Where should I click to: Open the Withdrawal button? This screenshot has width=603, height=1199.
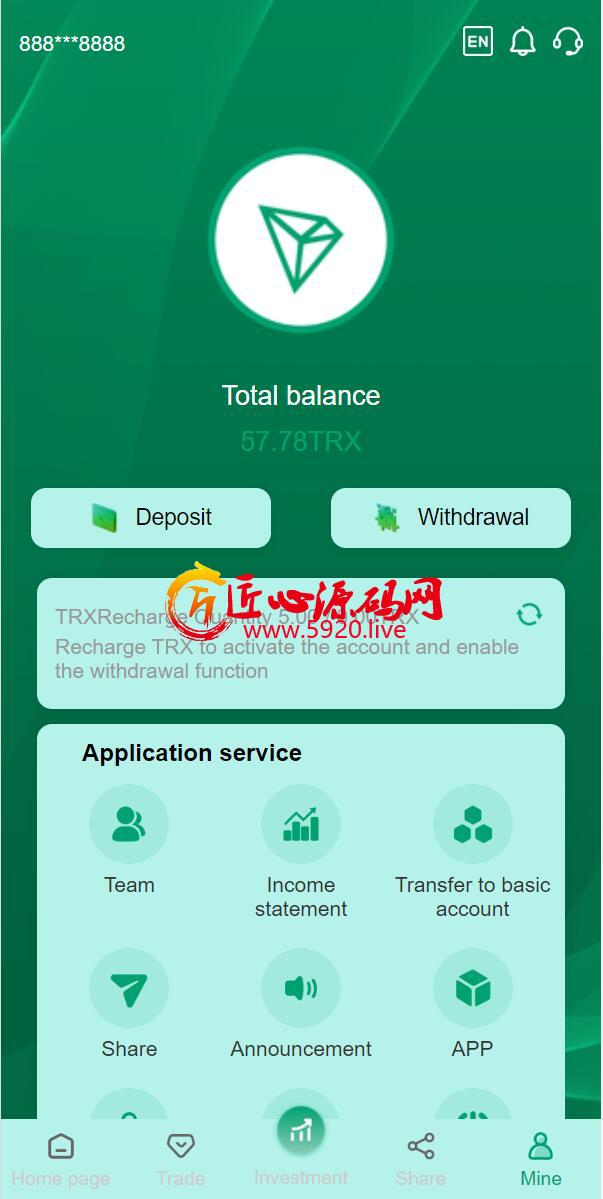click(x=451, y=518)
